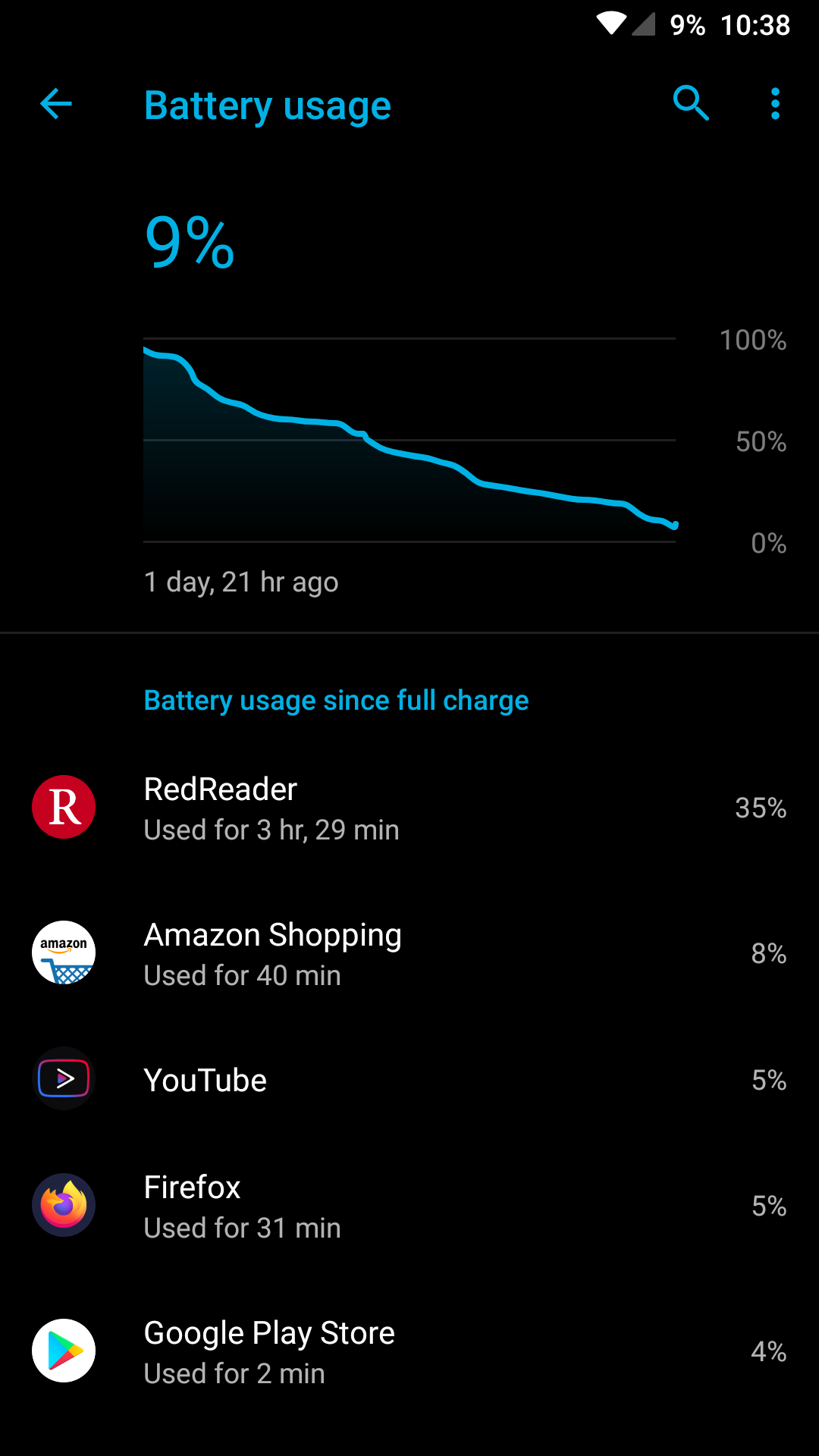The width and height of the screenshot is (819, 1456).
Task: Tap the Battery usage title
Action: [267, 105]
